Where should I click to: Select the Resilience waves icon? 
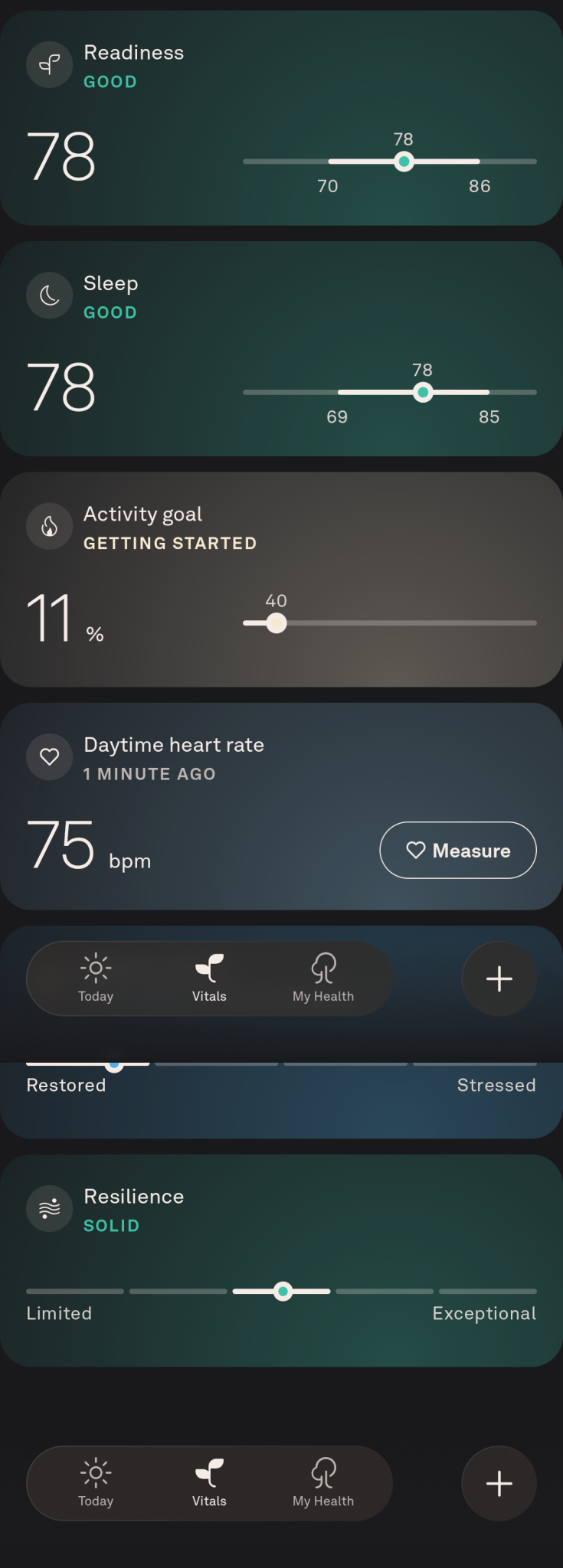[49, 1208]
